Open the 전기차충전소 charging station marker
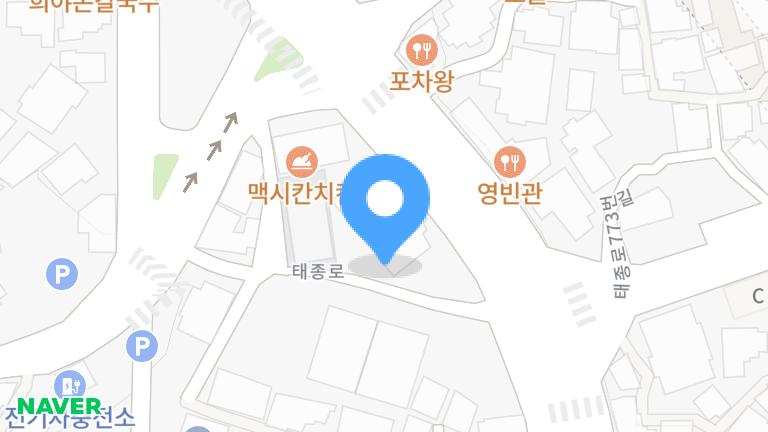The width and height of the screenshot is (768, 432). pyautogui.click(x=71, y=385)
